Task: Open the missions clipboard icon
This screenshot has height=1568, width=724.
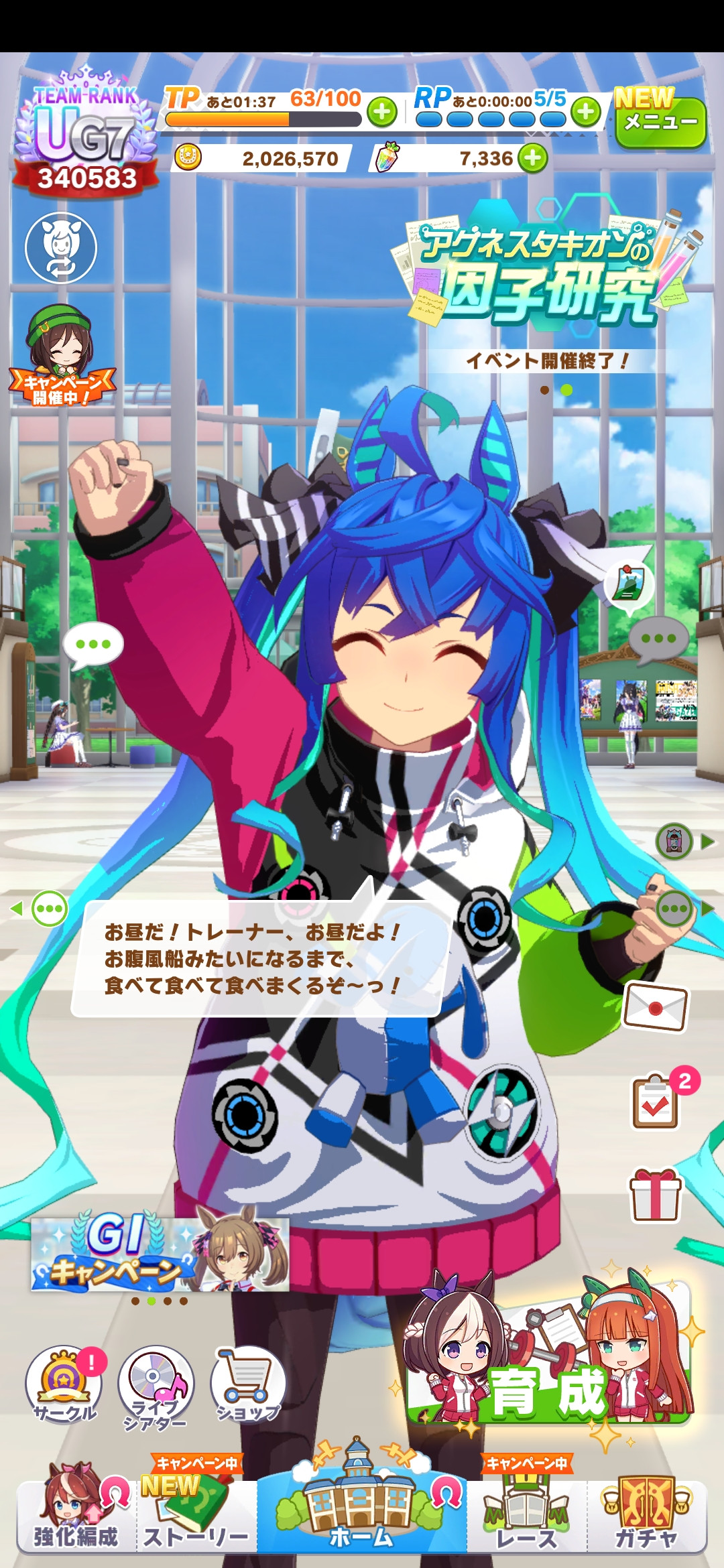Action: pos(657,1102)
